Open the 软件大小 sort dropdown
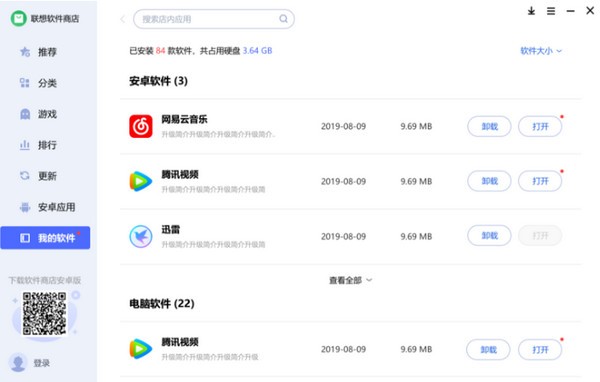 541,51
